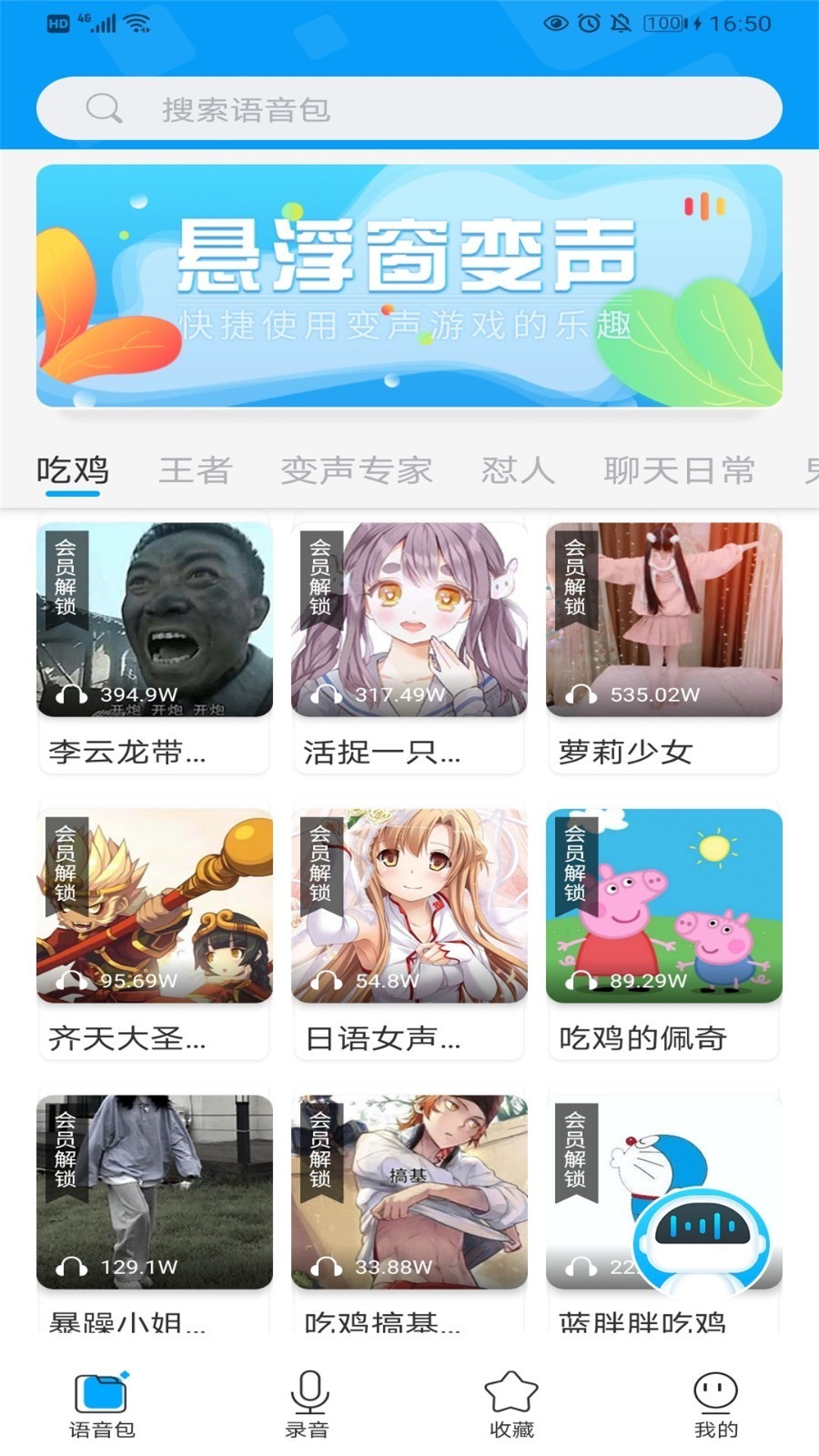This screenshot has width=819, height=1456.
Task: Switch to the 聊天日常 tab
Action: point(679,470)
